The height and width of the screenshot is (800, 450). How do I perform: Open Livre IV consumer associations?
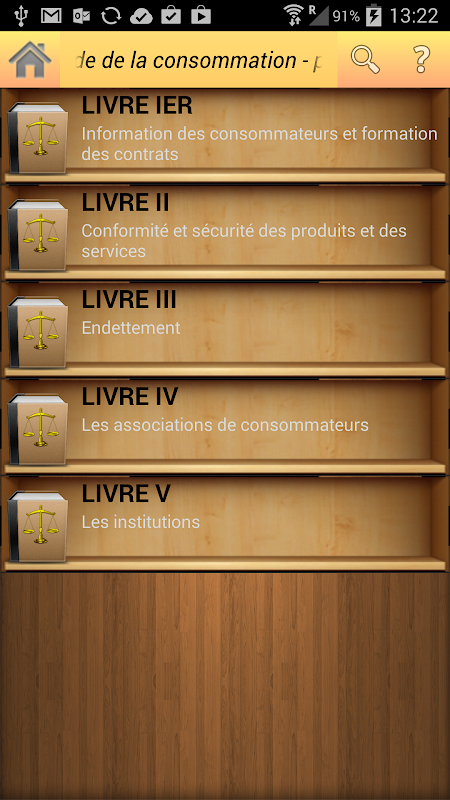coord(225,427)
